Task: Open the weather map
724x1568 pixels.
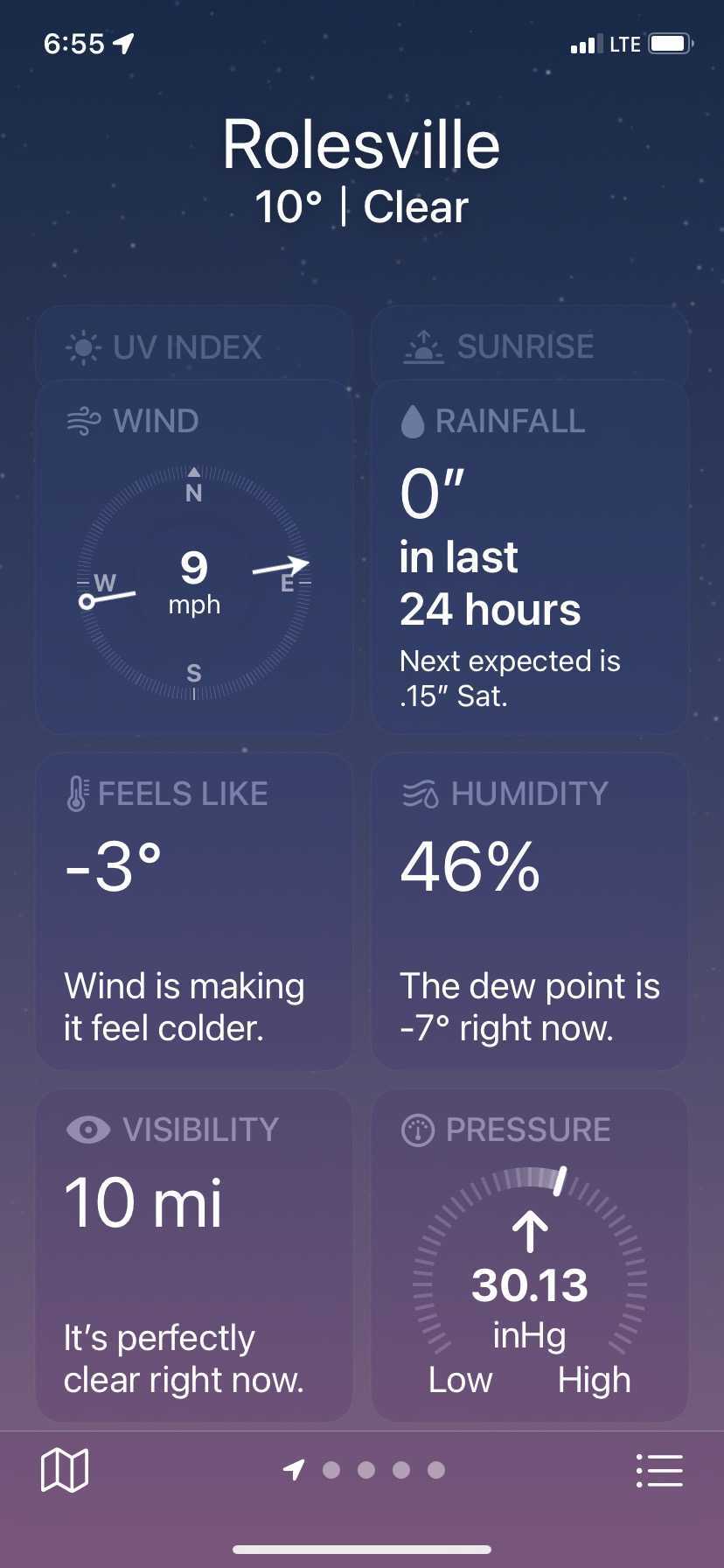Action: (65, 1469)
